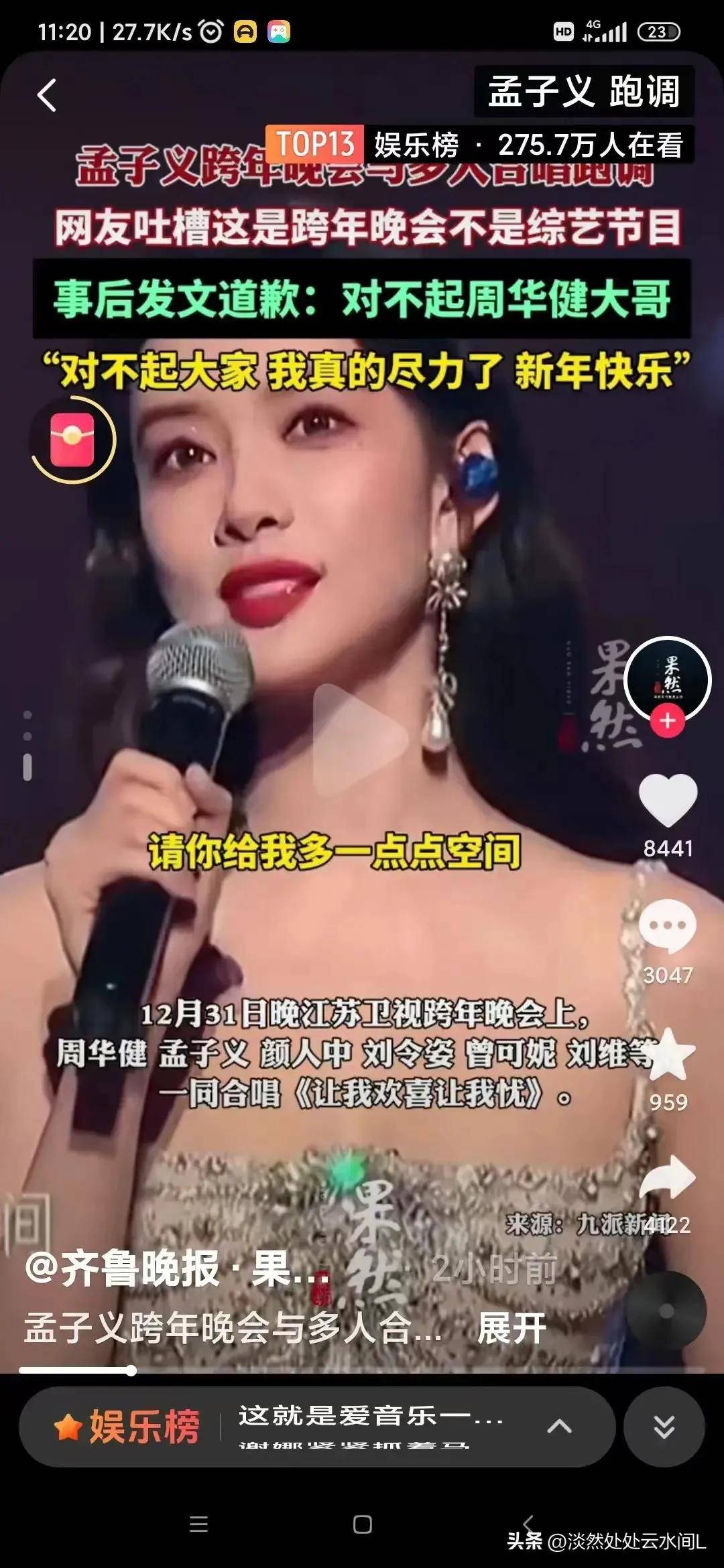Tap the double down arrow button

(x=664, y=1427)
